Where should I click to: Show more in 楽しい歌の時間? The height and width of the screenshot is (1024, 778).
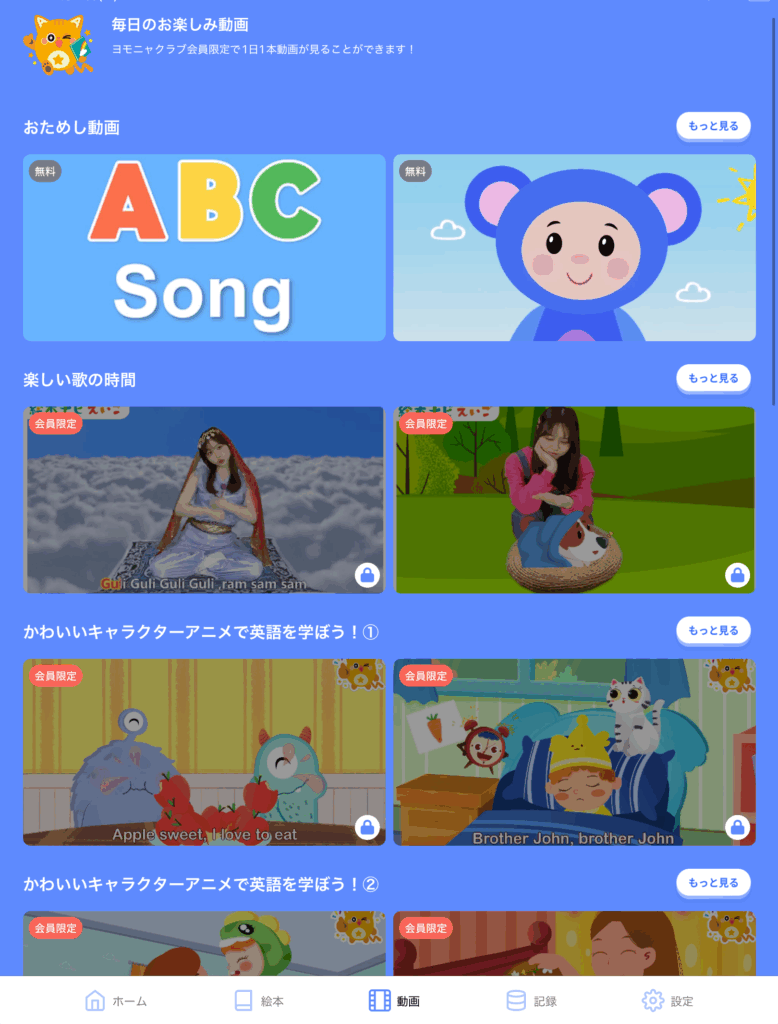coord(713,378)
